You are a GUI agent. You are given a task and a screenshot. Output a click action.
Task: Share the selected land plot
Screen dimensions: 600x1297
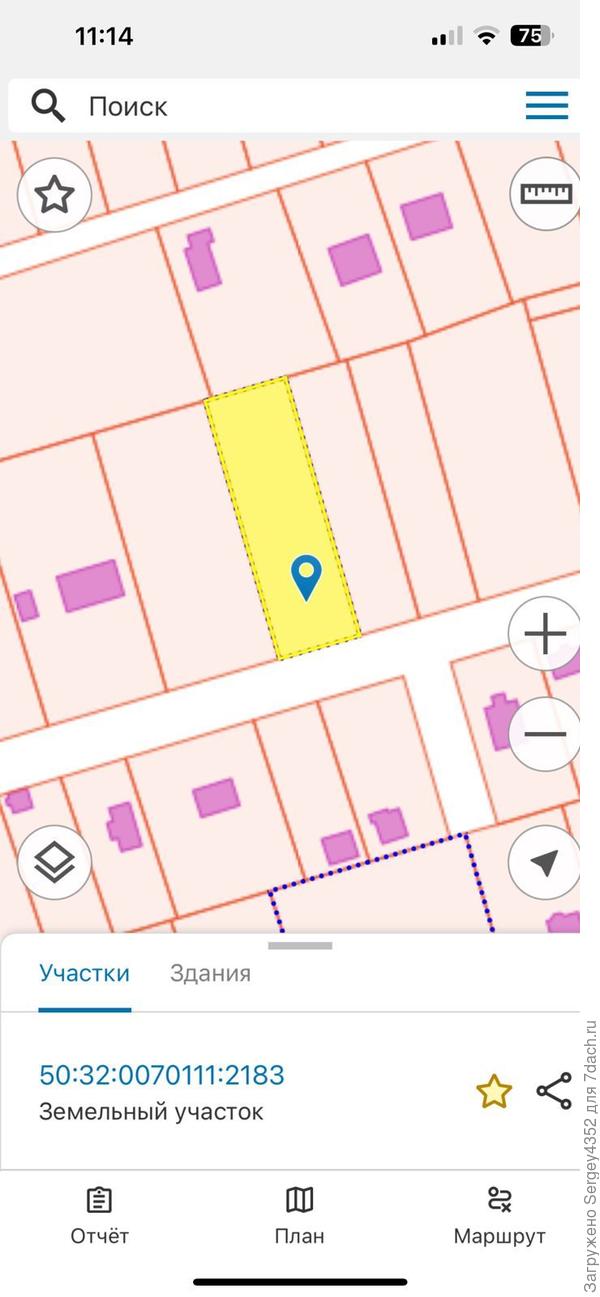(554, 1091)
